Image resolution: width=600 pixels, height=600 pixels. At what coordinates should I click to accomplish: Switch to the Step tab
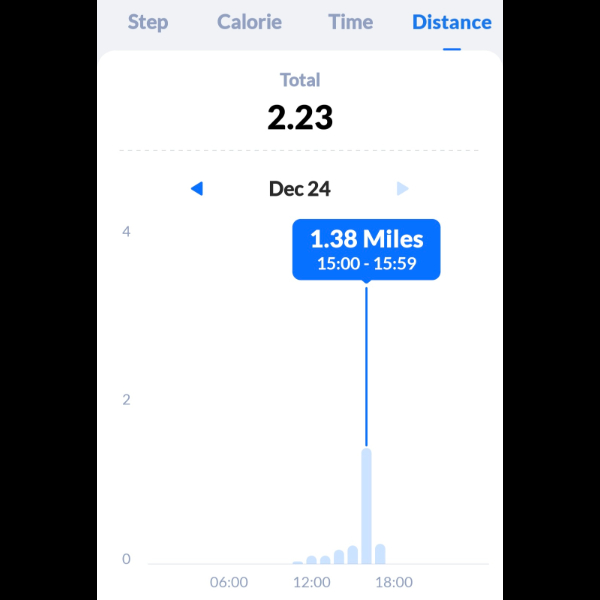[148, 22]
